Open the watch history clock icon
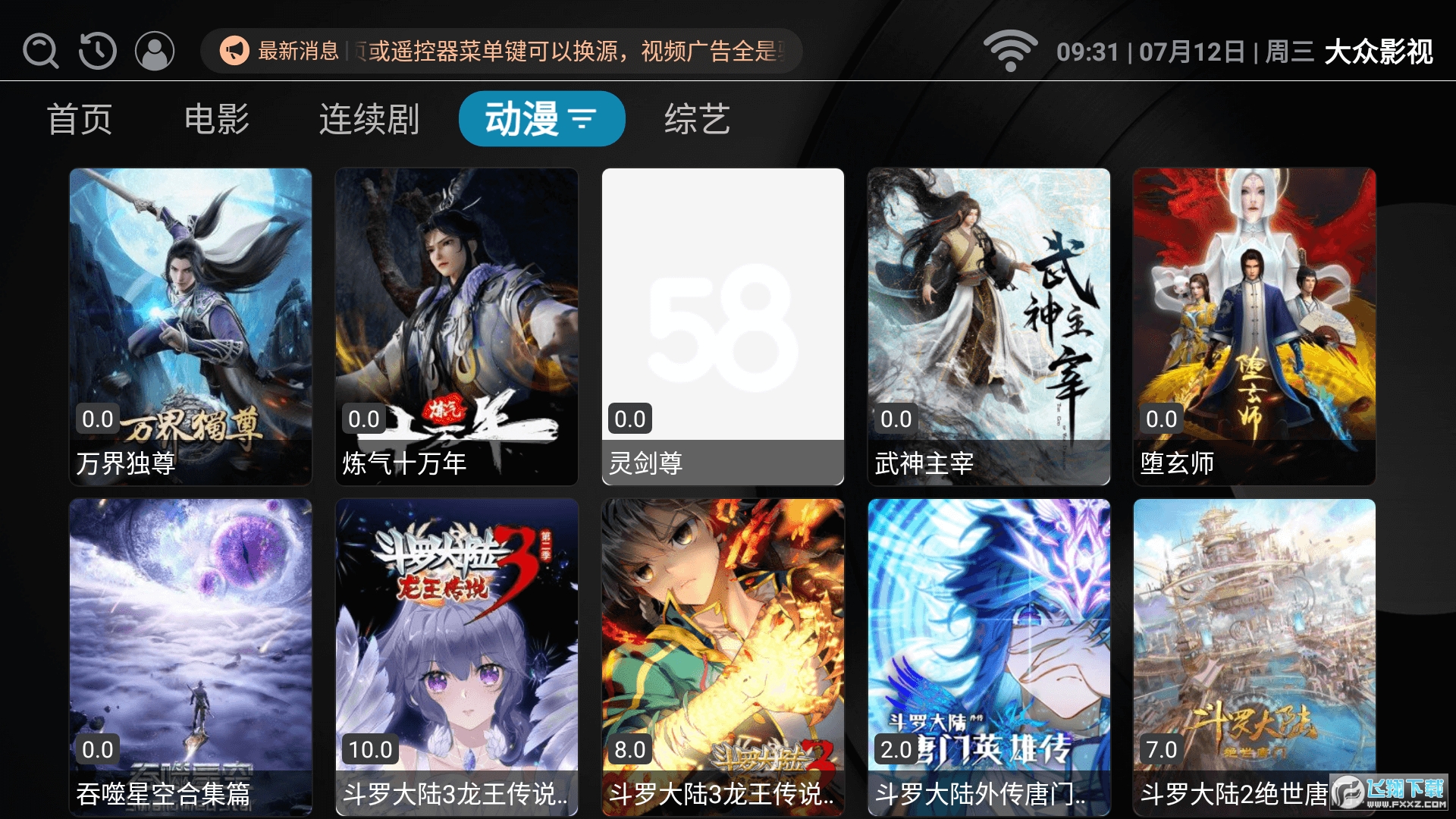Image resolution: width=1456 pixels, height=819 pixels. point(98,52)
